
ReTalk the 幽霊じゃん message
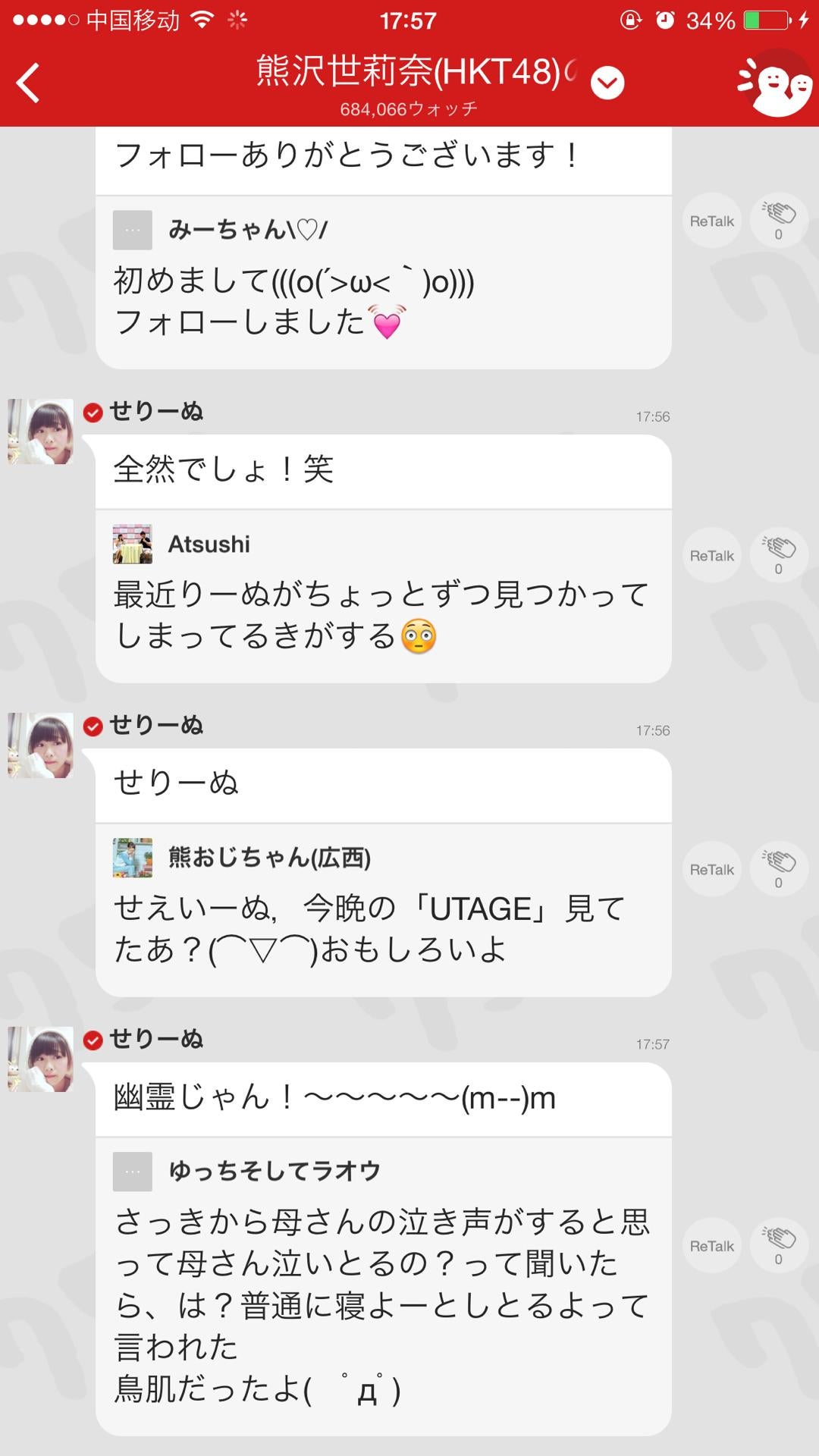click(711, 1245)
